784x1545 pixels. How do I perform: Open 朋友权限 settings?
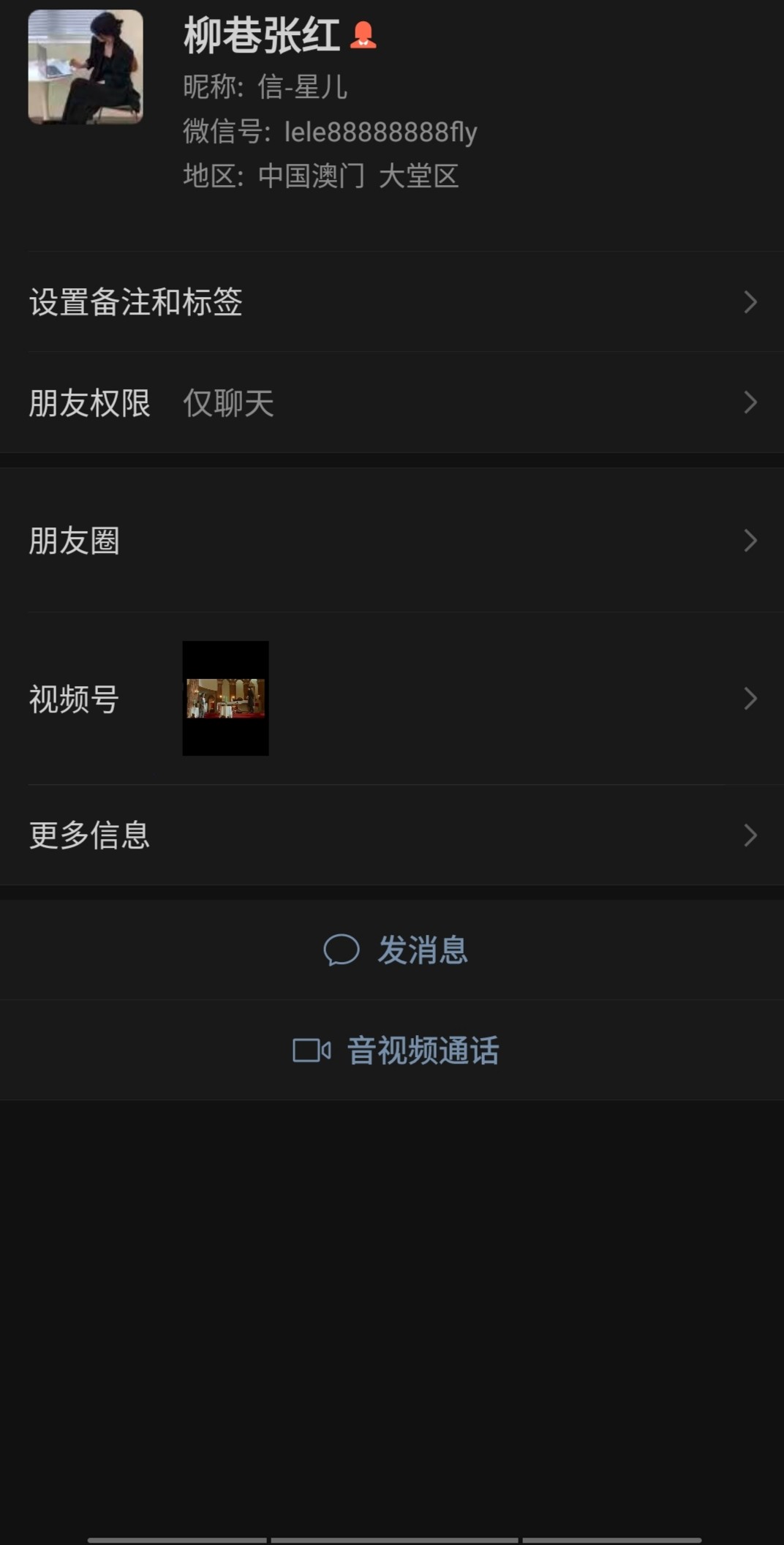(392, 402)
